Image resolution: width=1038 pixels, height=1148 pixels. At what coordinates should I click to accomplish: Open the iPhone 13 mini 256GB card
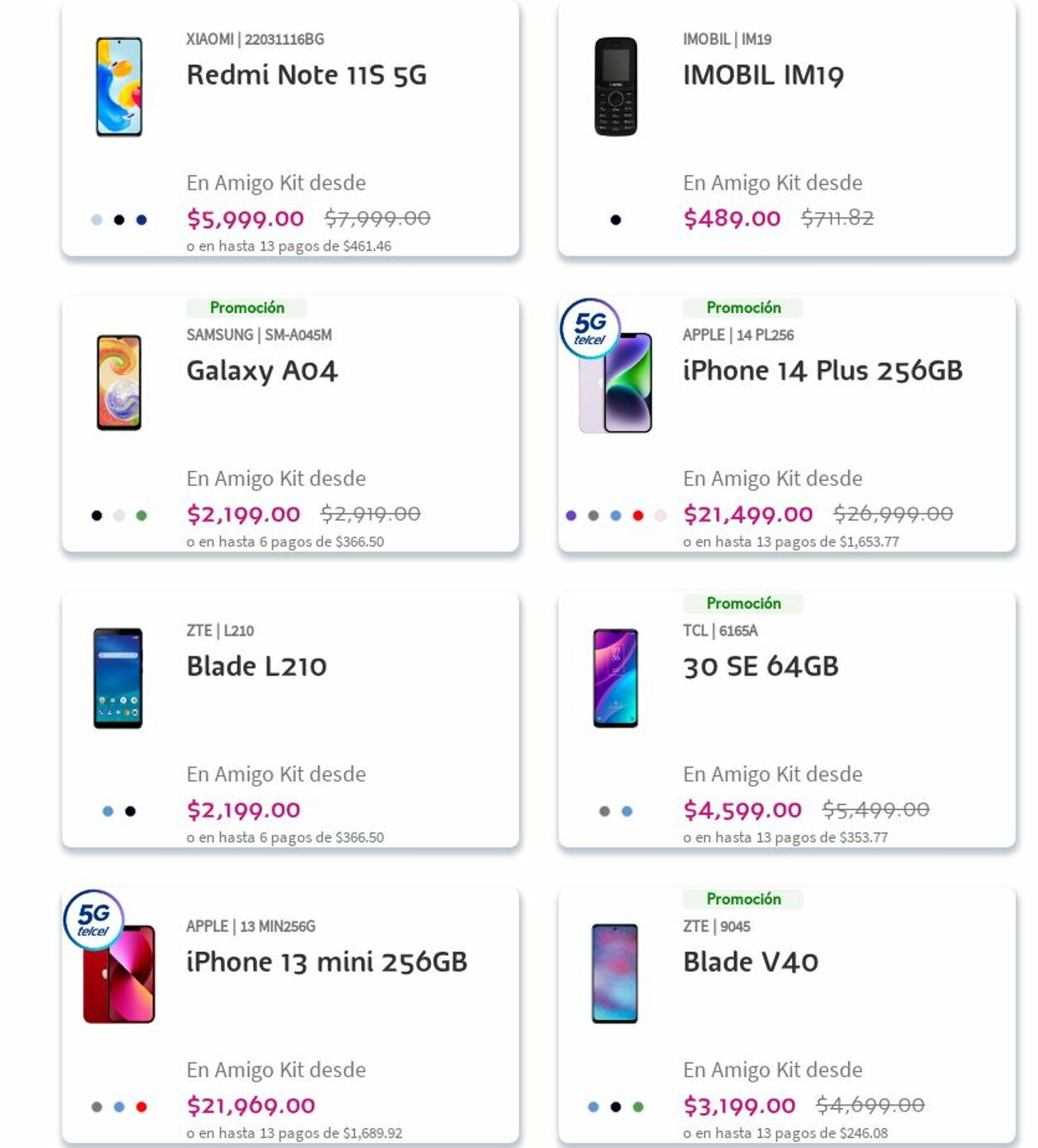[x=326, y=962]
